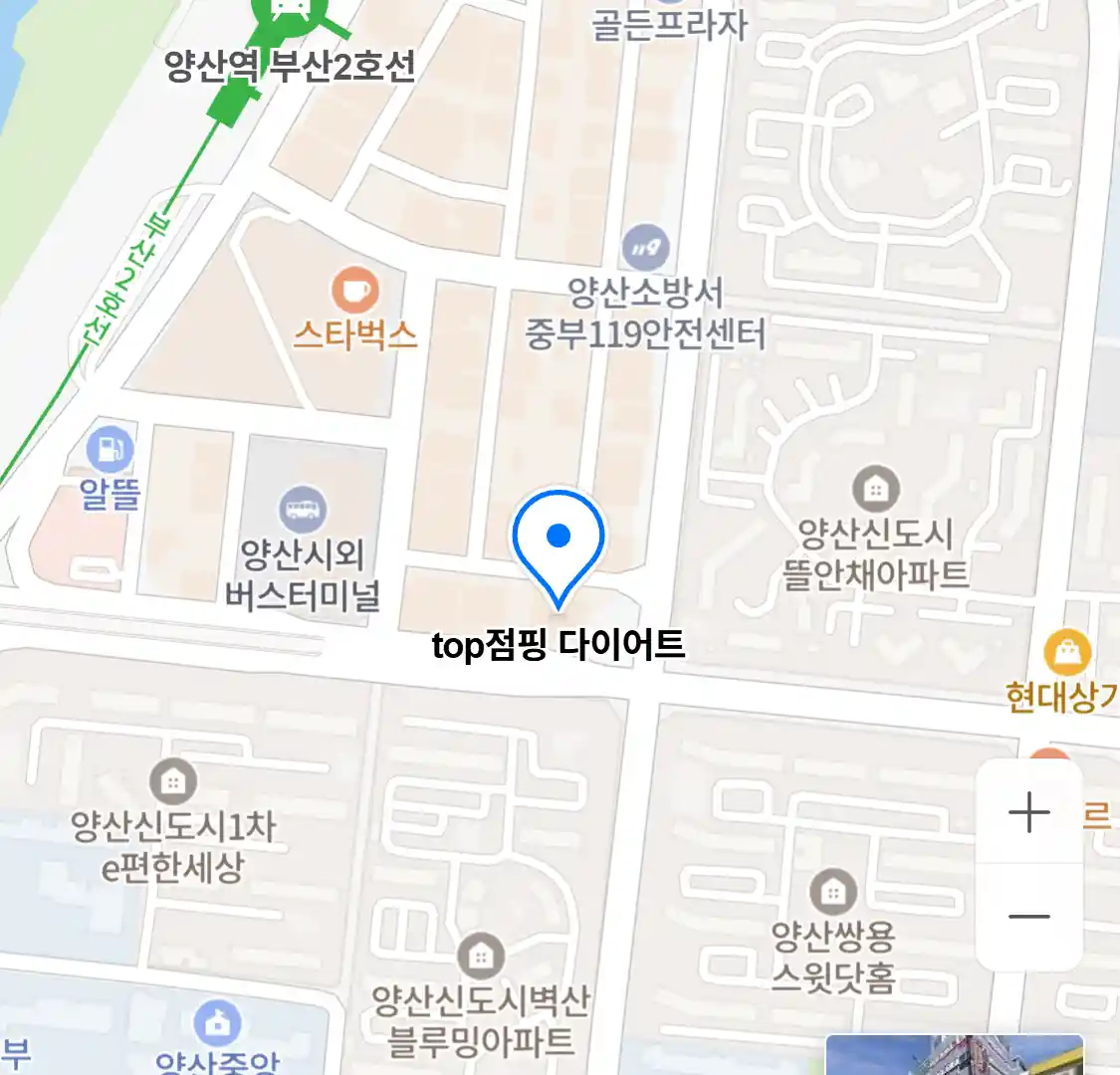Open the 양산역 부산2호선 subway marker
The image size is (1120, 1075).
(x=289, y=12)
